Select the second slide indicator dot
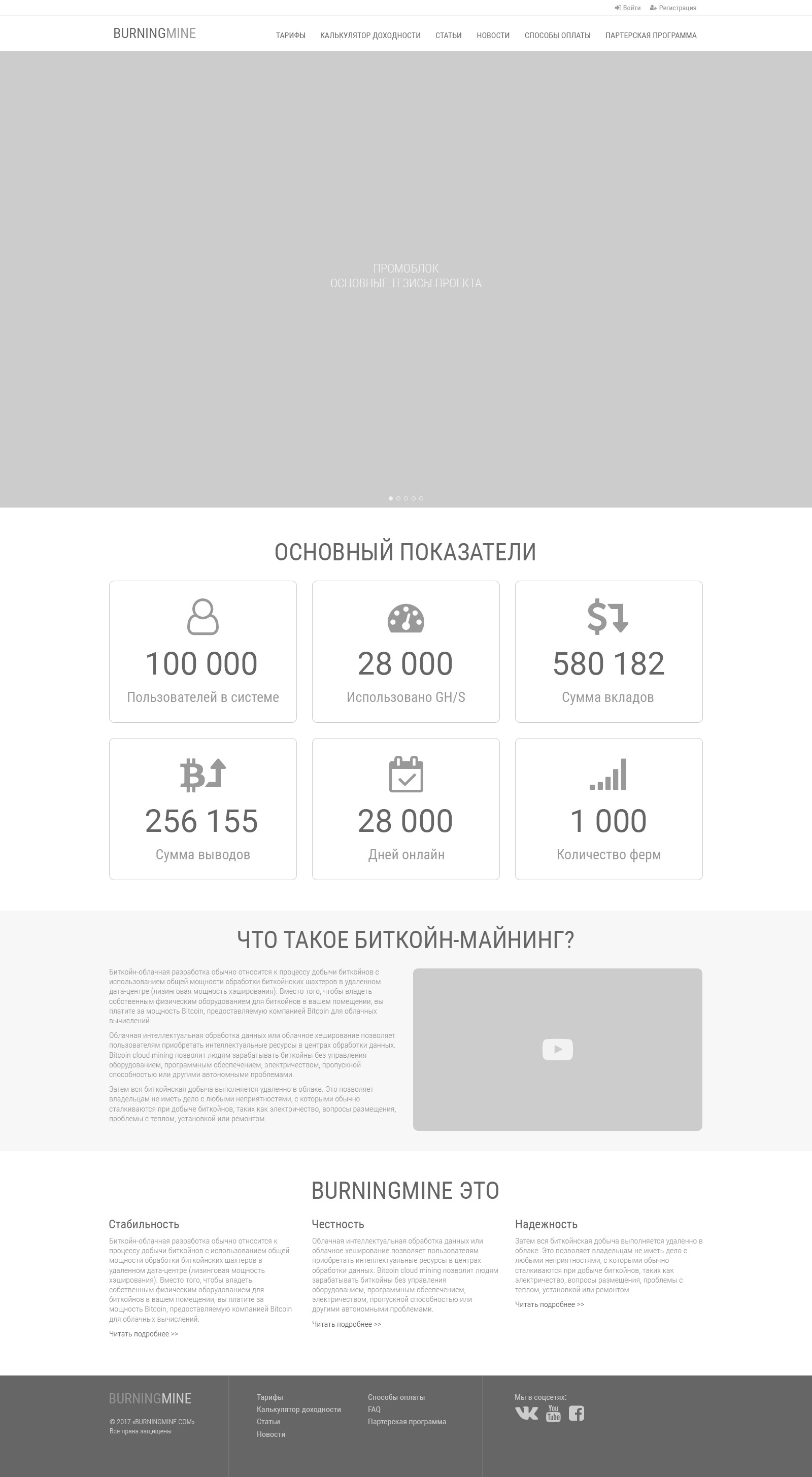812x1477 pixels. pos(398,498)
